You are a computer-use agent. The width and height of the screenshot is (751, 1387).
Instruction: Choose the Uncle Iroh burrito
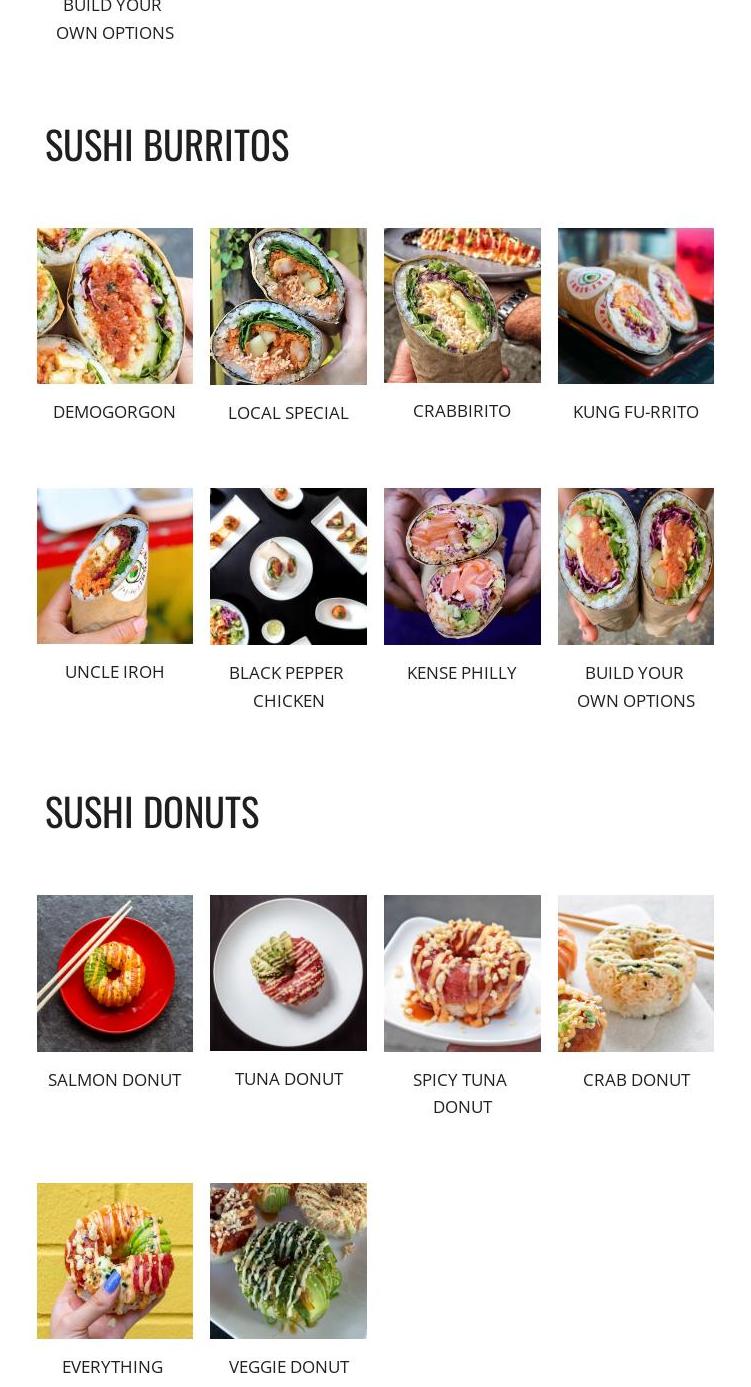pyautogui.click(x=115, y=566)
